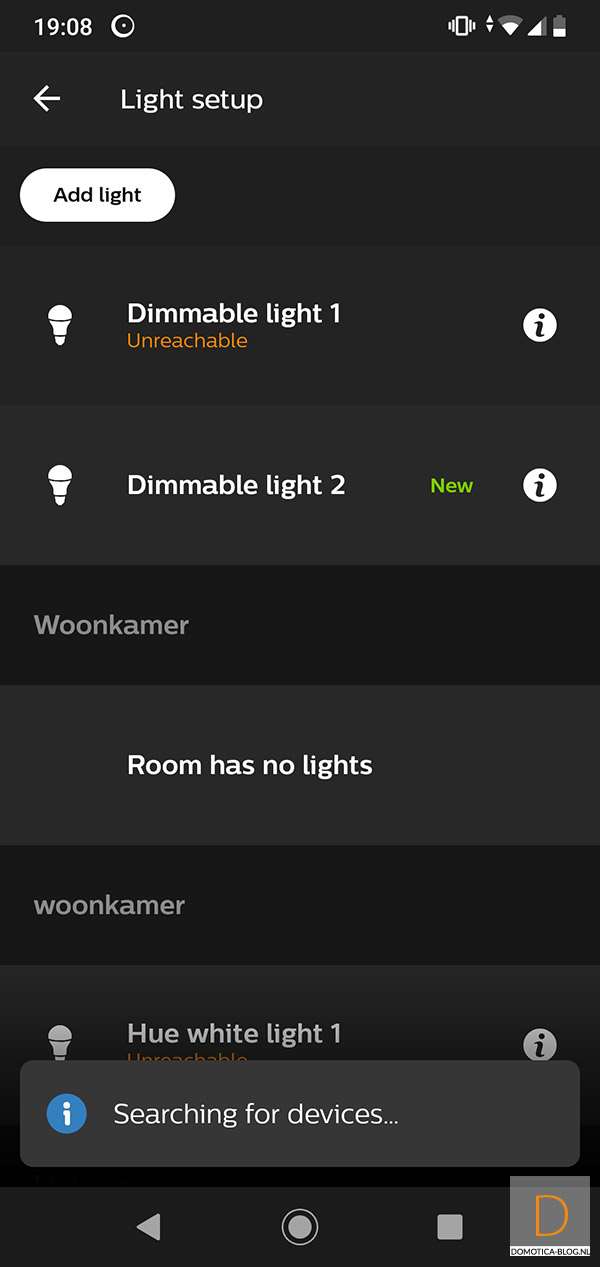Tap the system back button
Image resolution: width=600 pixels, height=1267 pixels.
149,1226
